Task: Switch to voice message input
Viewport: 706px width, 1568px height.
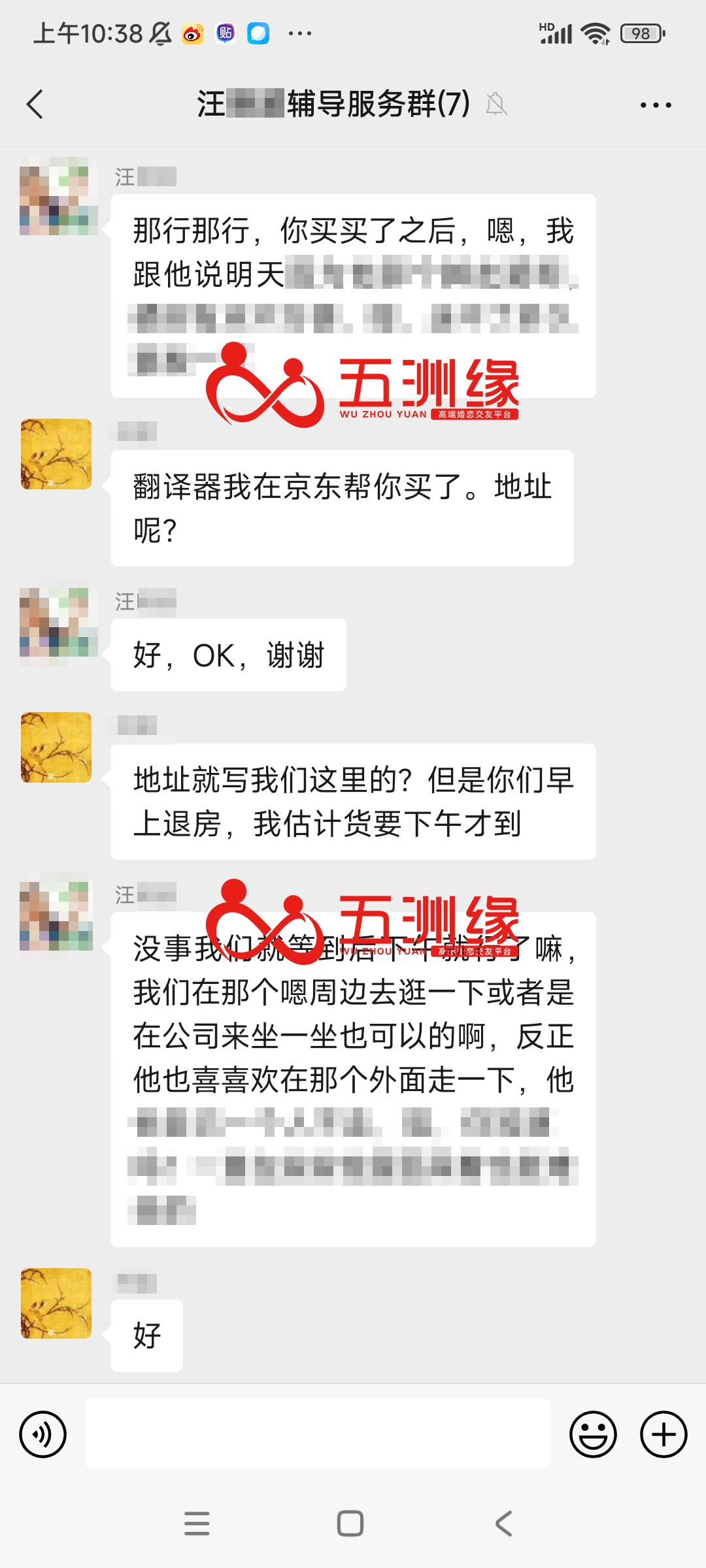Action: point(43,1434)
